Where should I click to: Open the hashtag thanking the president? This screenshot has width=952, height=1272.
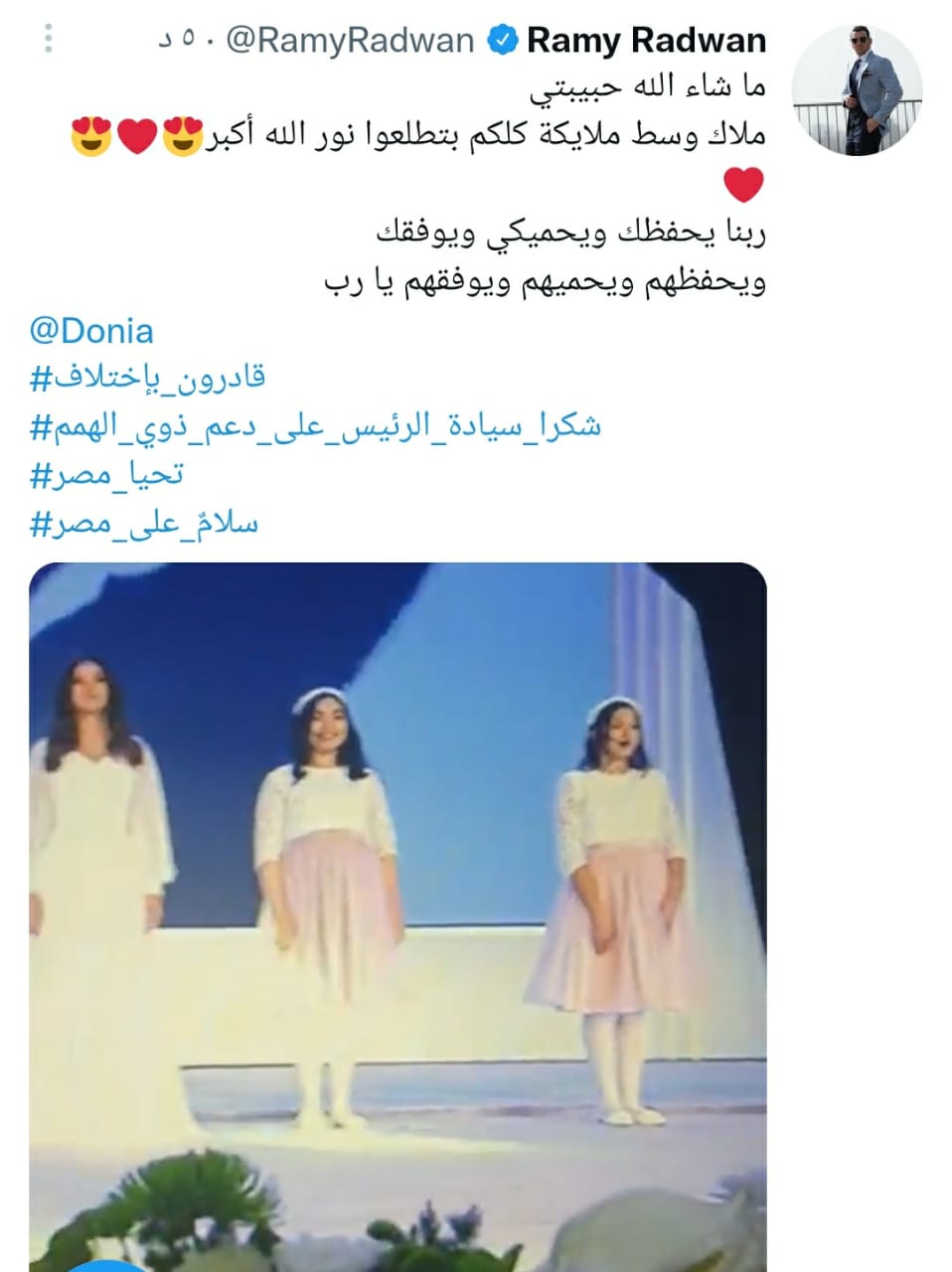pyautogui.click(x=315, y=426)
